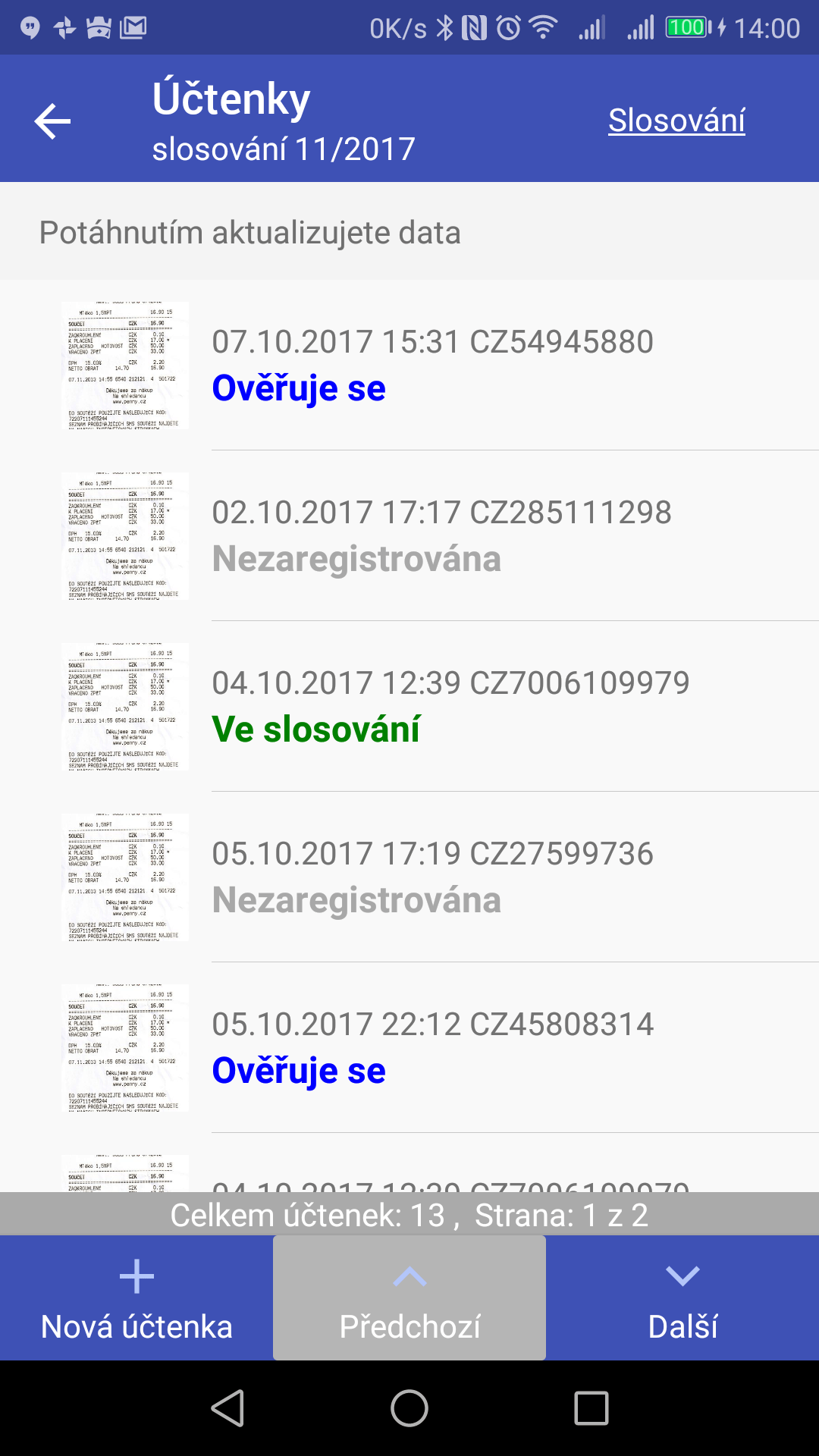
Task: Open the Slosování link
Action: tap(676, 121)
